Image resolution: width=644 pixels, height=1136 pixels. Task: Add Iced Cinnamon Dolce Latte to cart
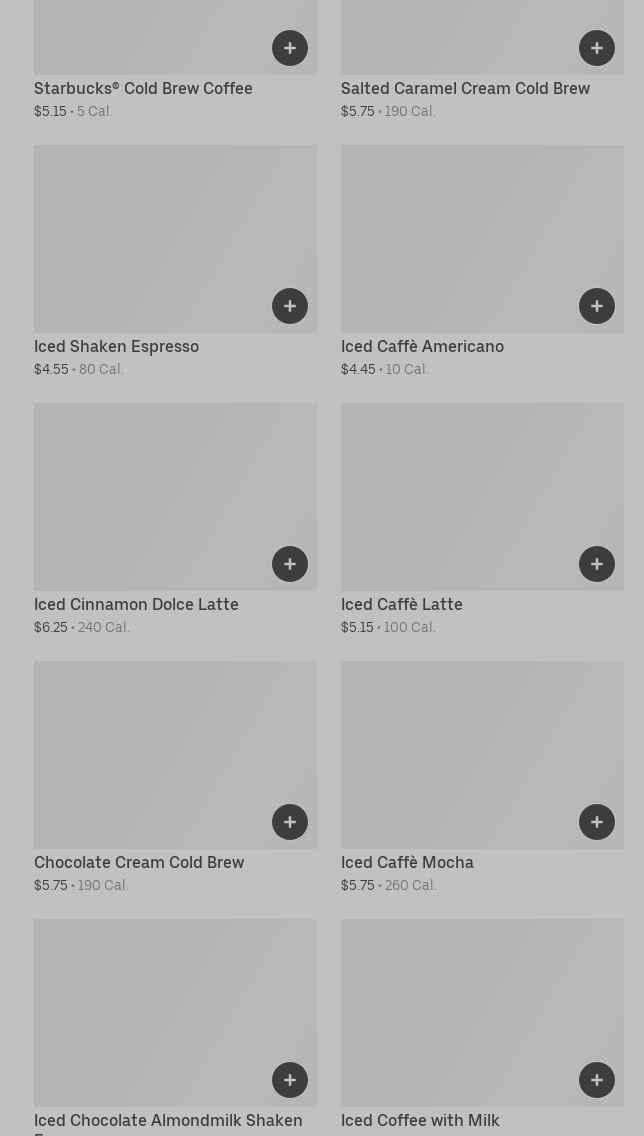(x=290, y=564)
